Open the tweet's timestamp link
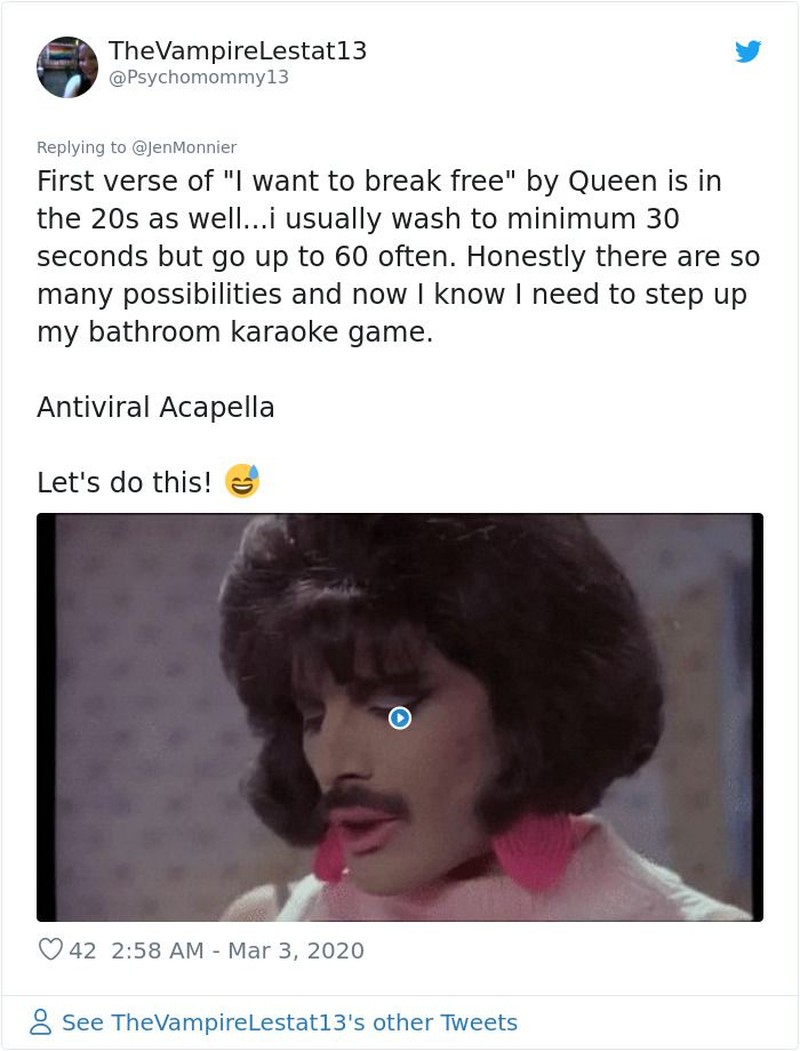800x1051 pixels. [x=234, y=949]
